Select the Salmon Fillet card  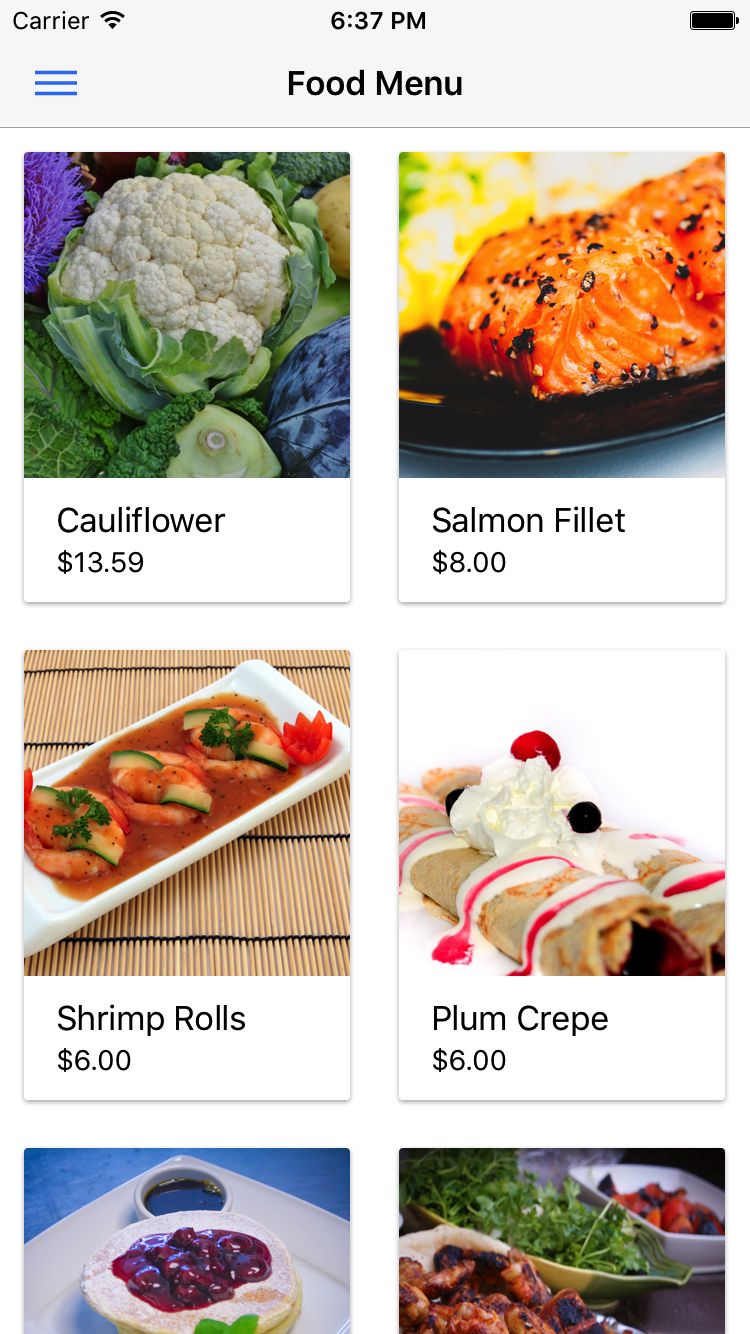562,376
